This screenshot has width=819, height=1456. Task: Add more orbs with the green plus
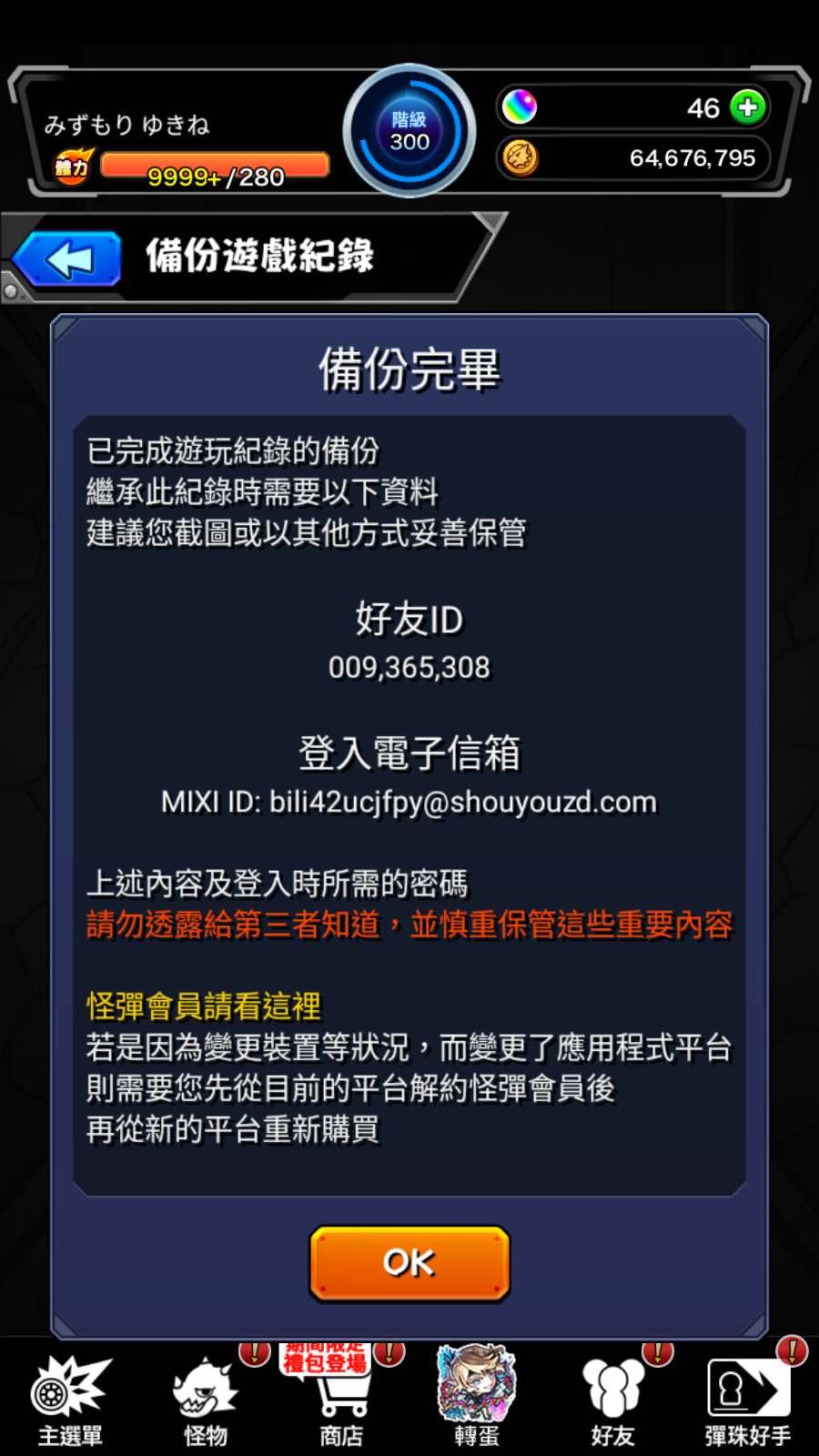pos(748,107)
